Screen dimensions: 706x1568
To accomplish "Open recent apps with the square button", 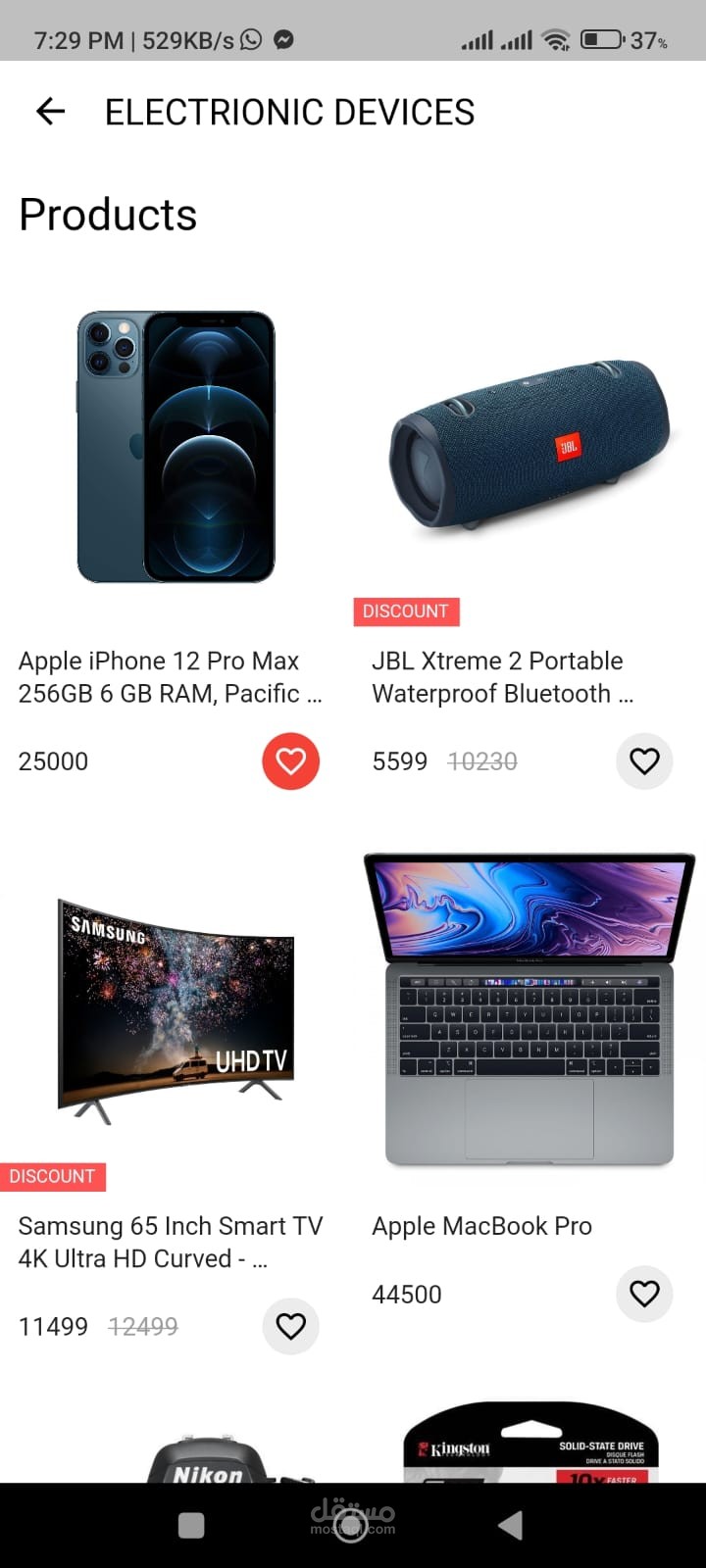I will click(191, 1525).
